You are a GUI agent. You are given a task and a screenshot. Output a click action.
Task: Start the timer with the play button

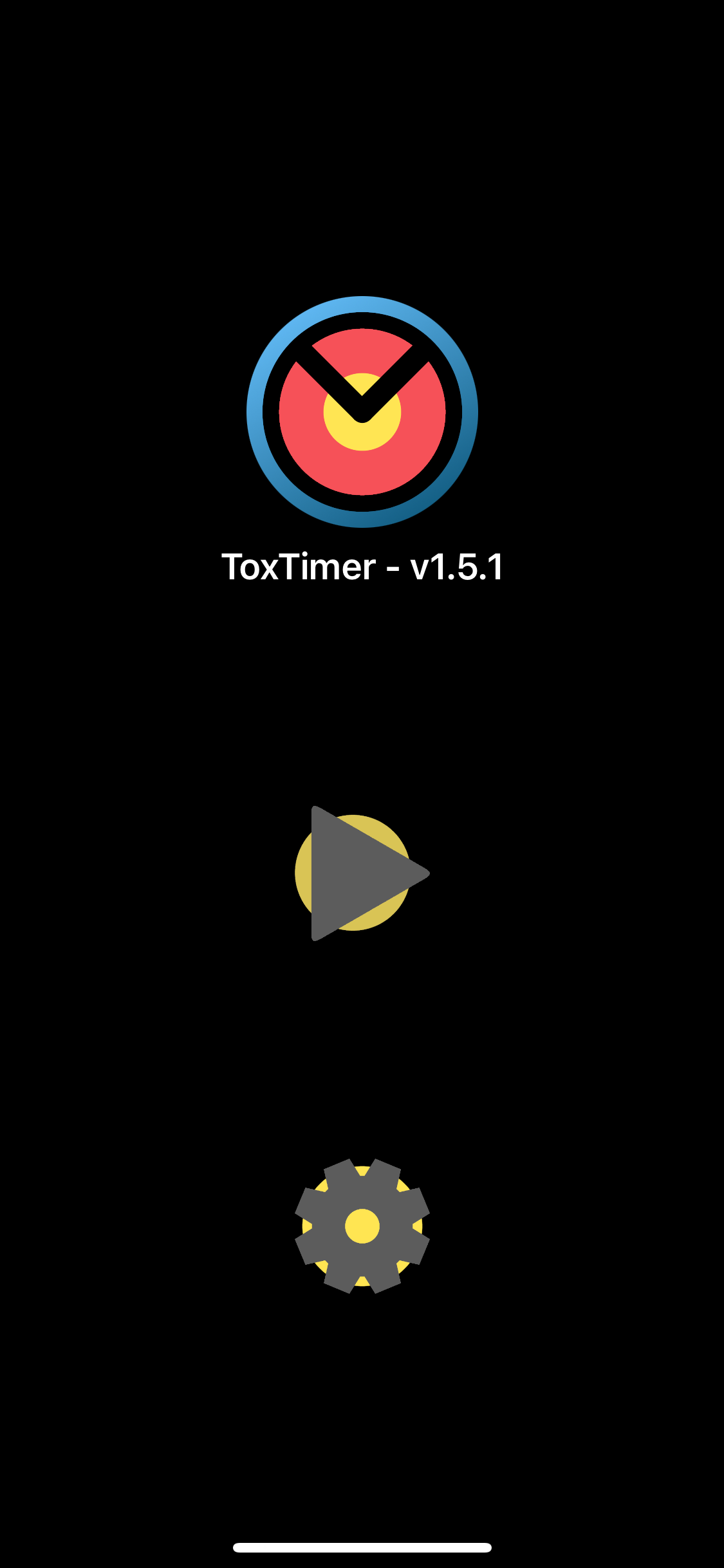tap(361, 873)
